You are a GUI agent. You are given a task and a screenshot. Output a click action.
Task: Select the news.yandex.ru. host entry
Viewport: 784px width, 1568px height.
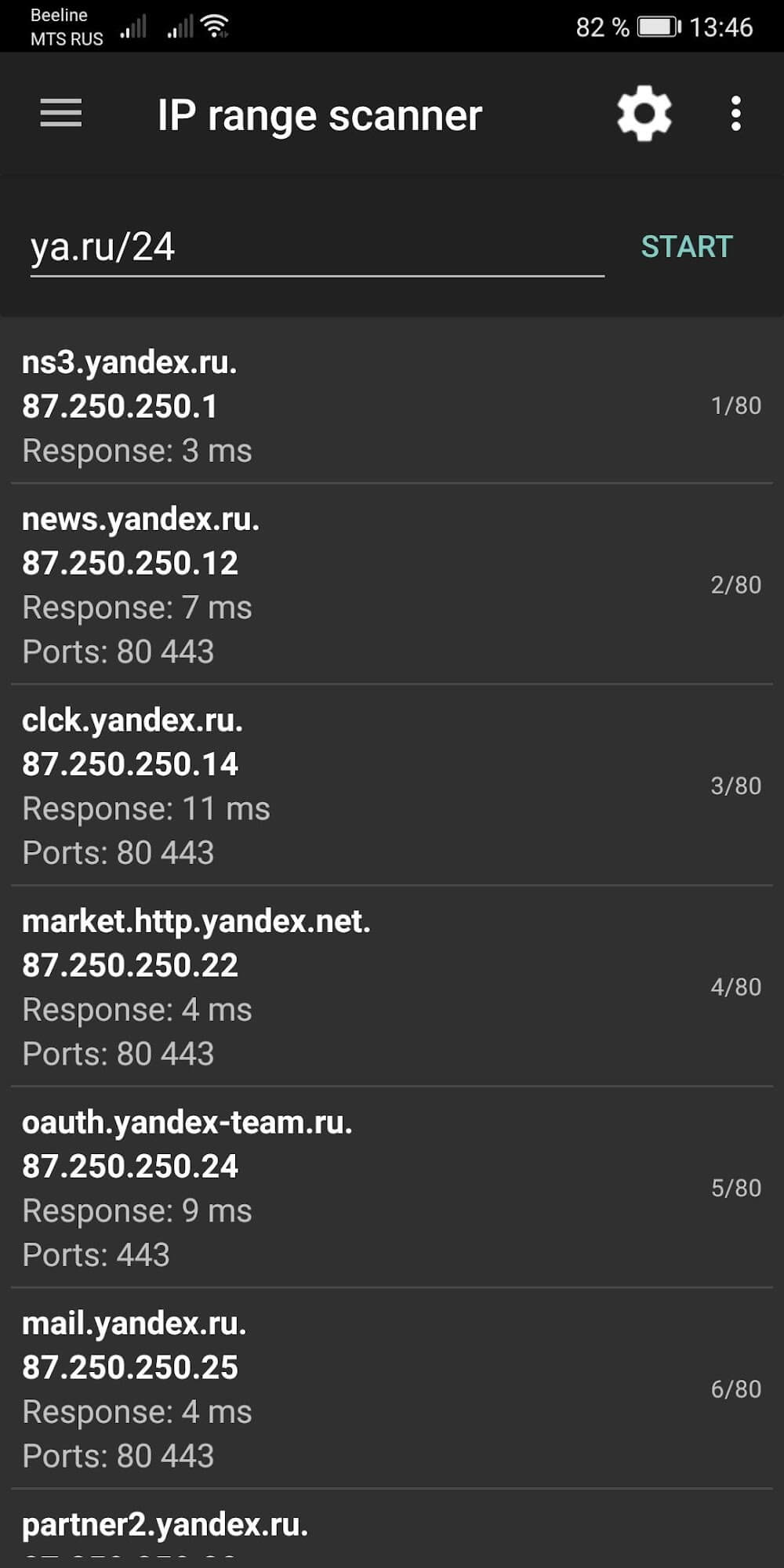[x=391, y=585]
